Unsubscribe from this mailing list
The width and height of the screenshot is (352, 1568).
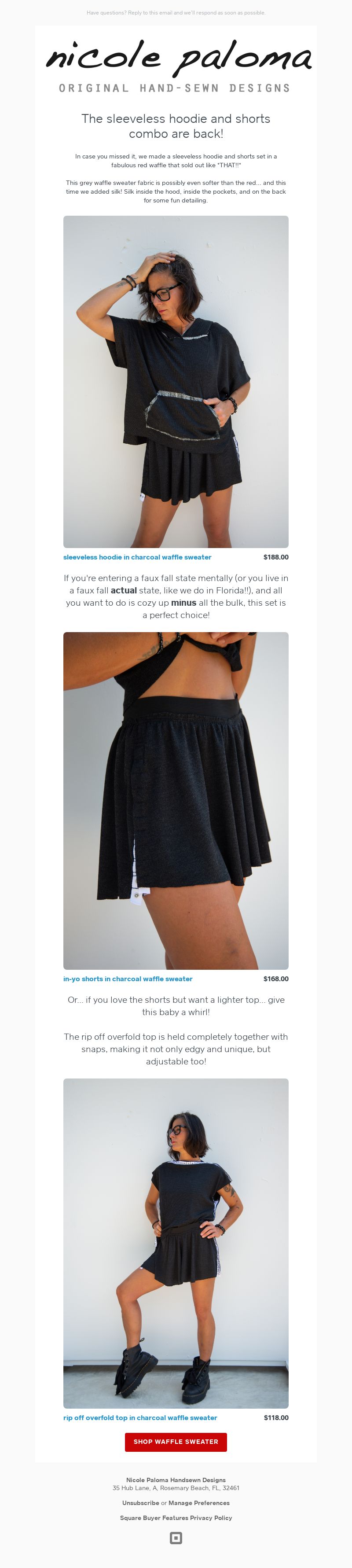(x=140, y=1503)
